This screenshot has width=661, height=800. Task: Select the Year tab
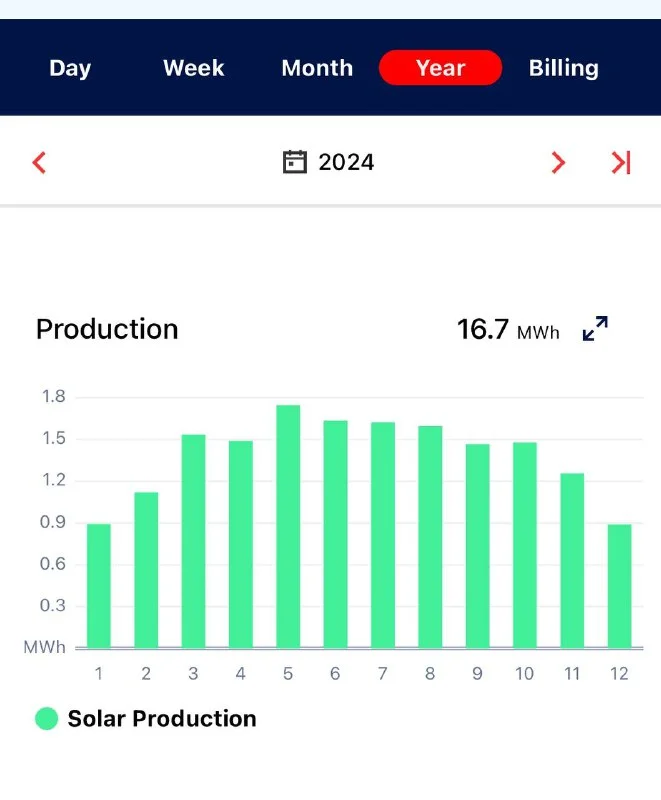(x=440, y=68)
